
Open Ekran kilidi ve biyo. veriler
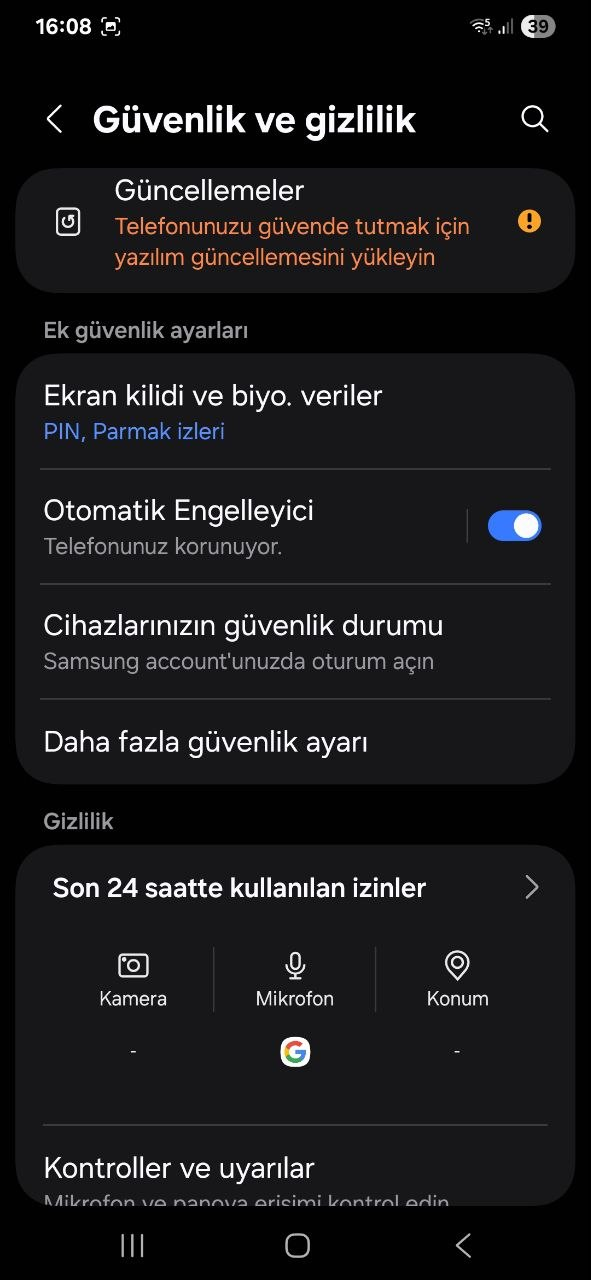pyautogui.click(x=295, y=412)
